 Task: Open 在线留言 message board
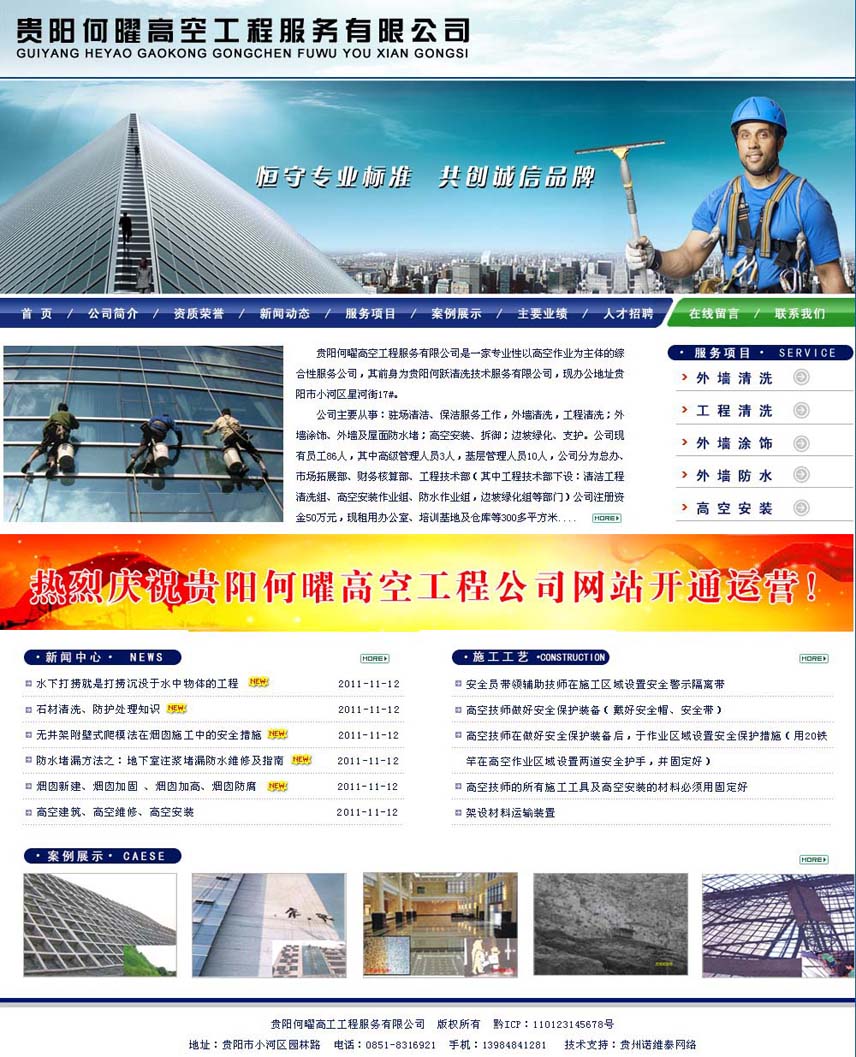point(714,314)
